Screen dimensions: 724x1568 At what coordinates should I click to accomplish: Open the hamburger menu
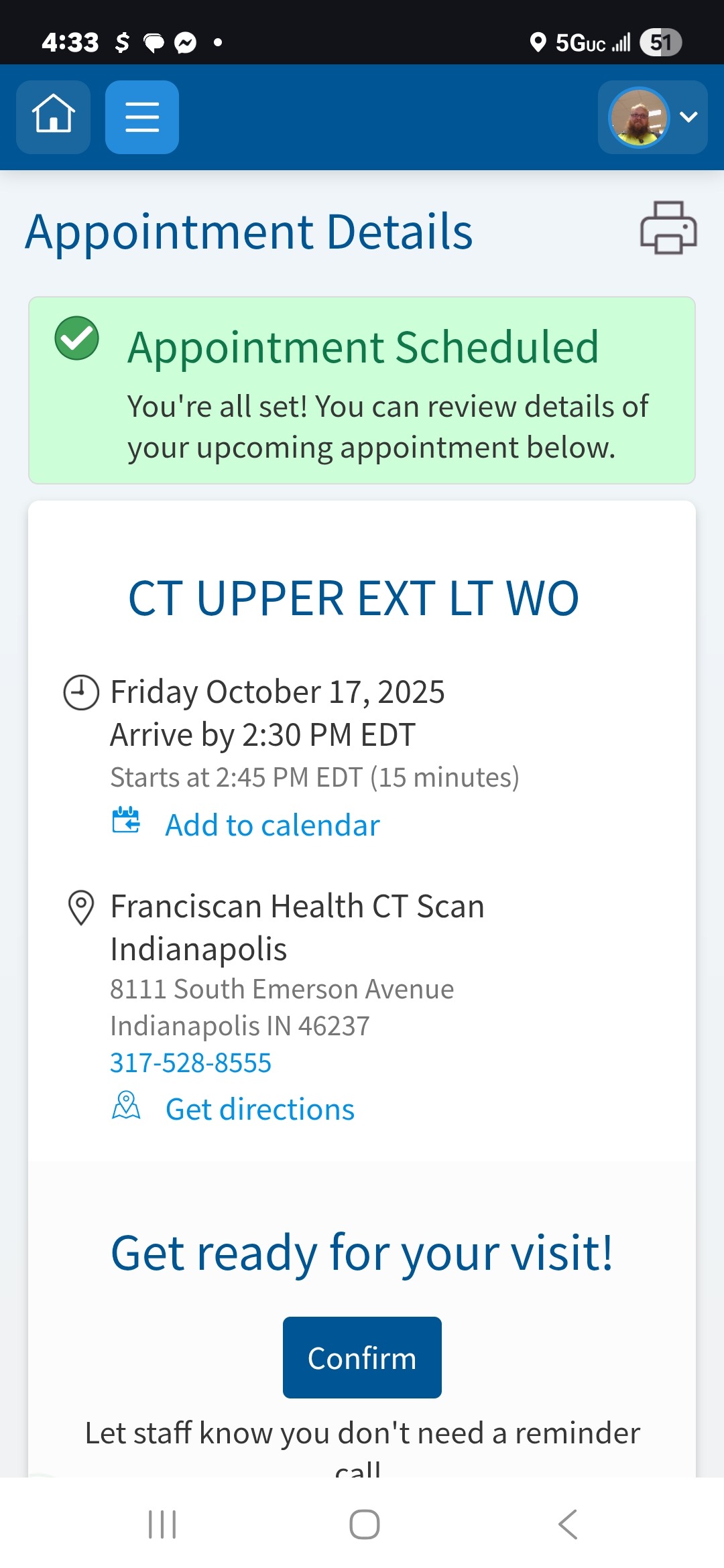141,117
